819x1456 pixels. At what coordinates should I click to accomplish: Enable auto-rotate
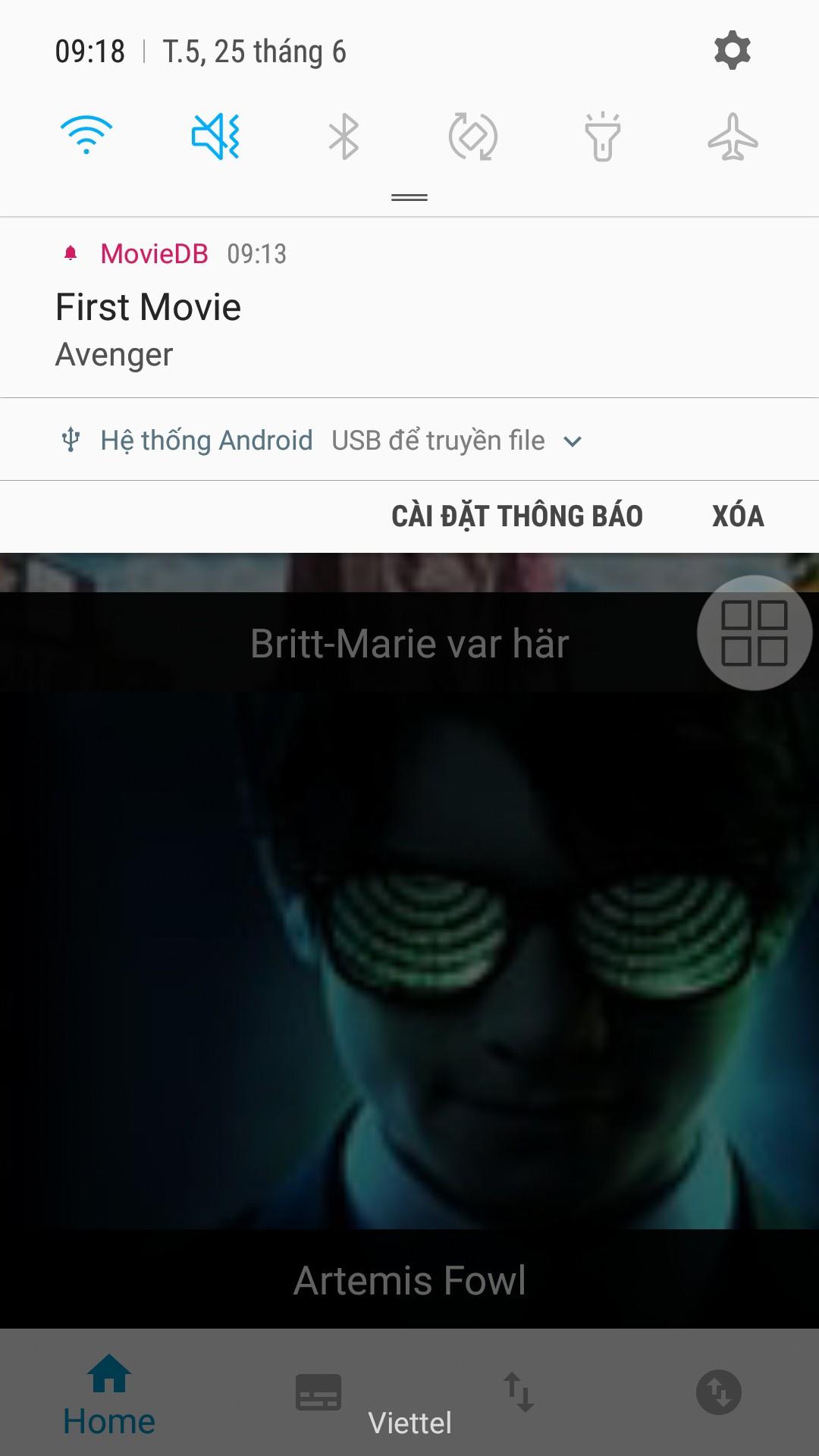[x=472, y=136]
